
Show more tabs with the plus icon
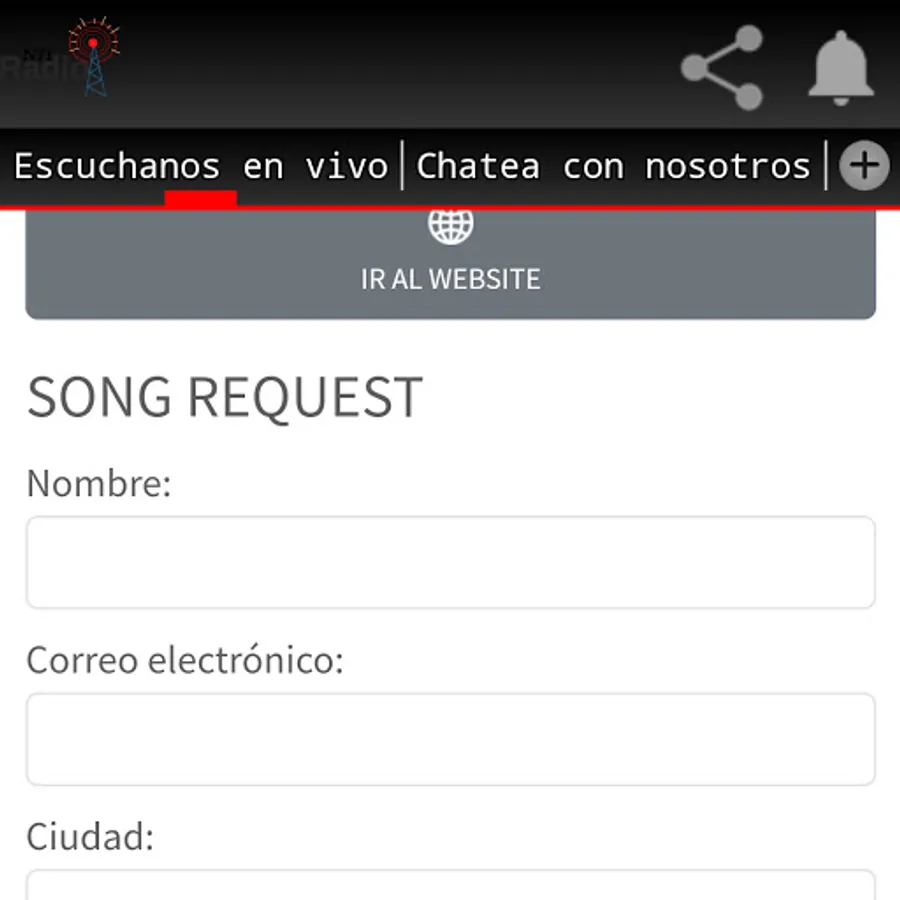pos(863,166)
